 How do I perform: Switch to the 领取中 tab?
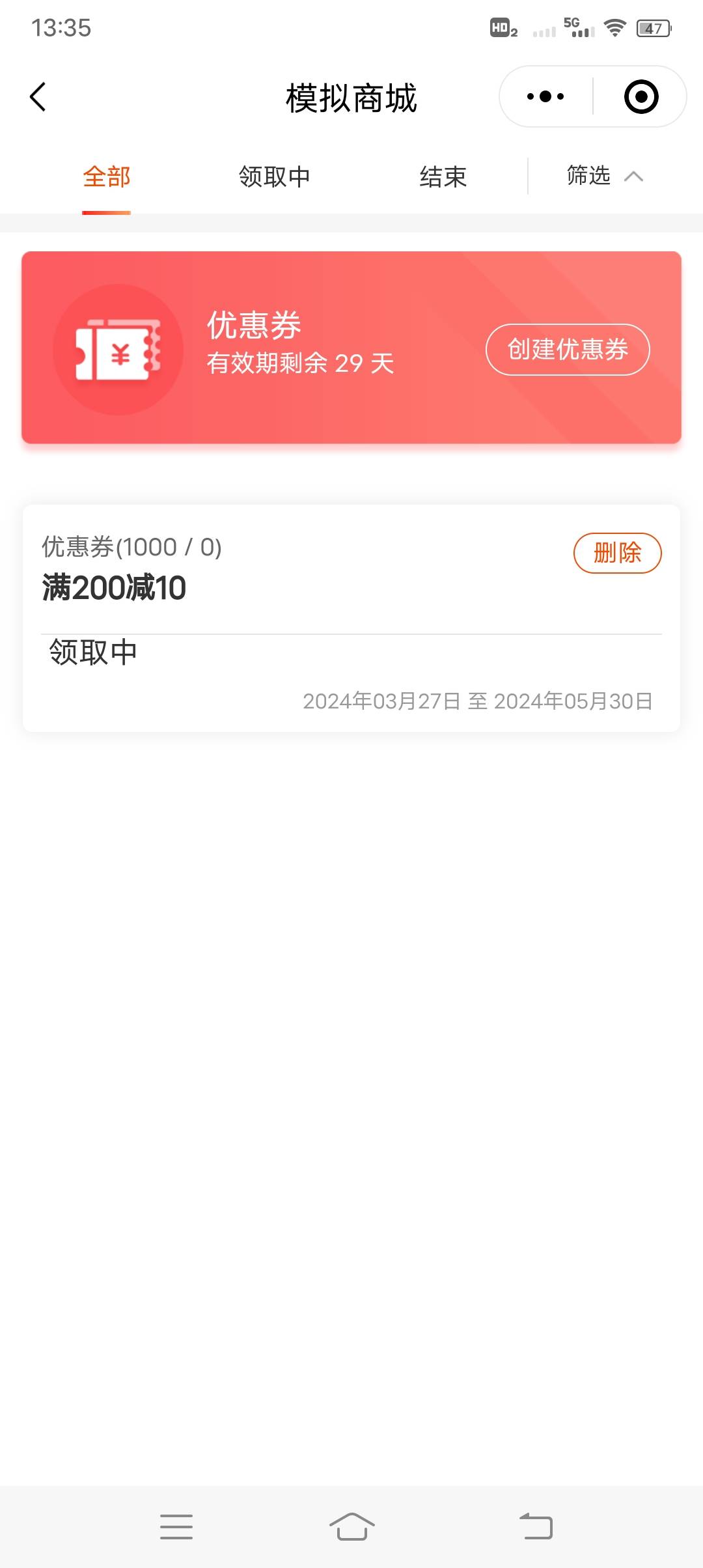pos(274,176)
